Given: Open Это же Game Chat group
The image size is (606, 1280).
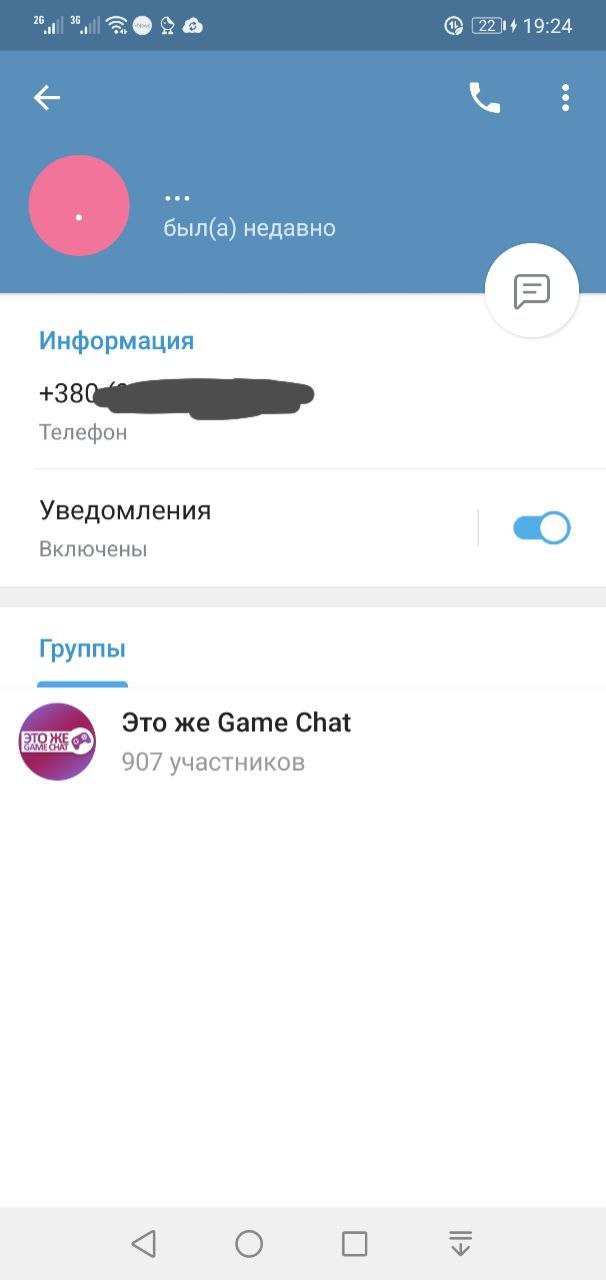Looking at the screenshot, I should click(x=303, y=742).
